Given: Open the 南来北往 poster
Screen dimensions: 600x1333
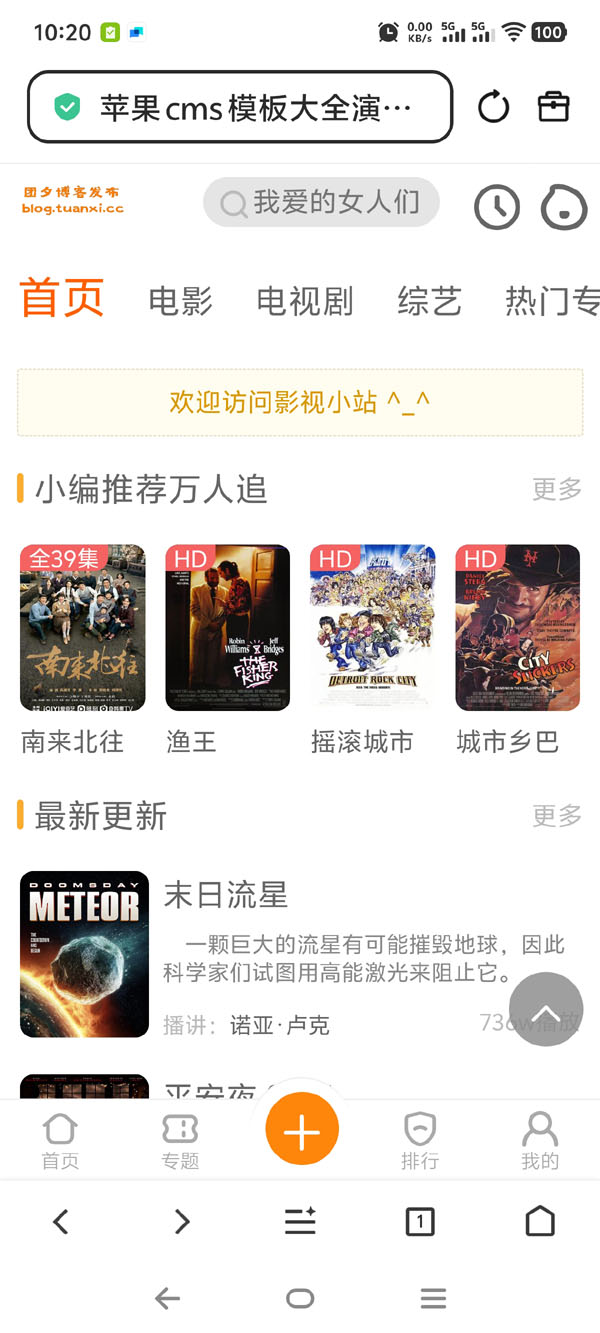Looking at the screenshot, I should tap(82, 628).
